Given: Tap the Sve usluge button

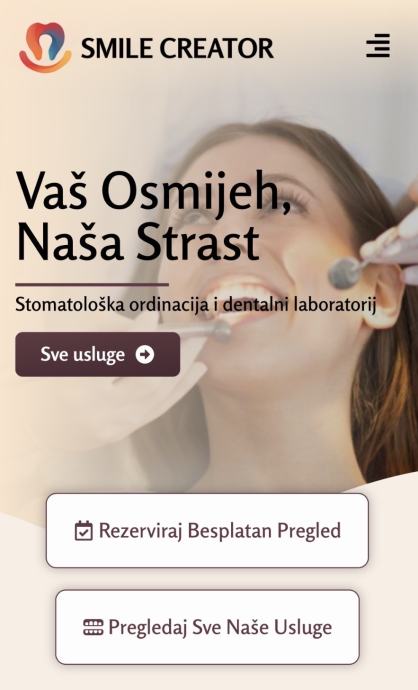Looking at the screenshot, I should (x=98, y=354).
